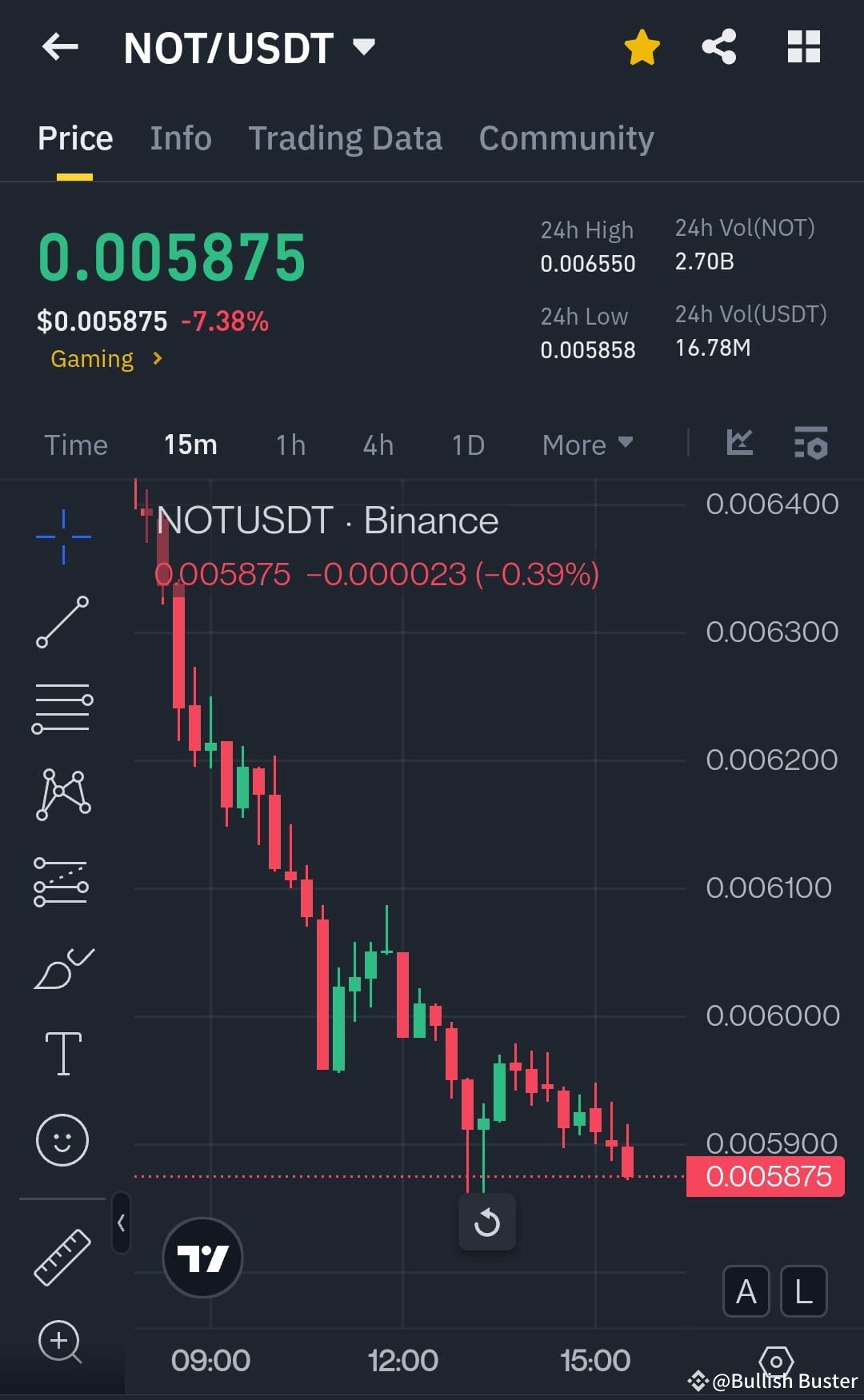Reset the chart view with refresh button
The width and height of the screenshot is (864, 1400).
coord(487,1223)
